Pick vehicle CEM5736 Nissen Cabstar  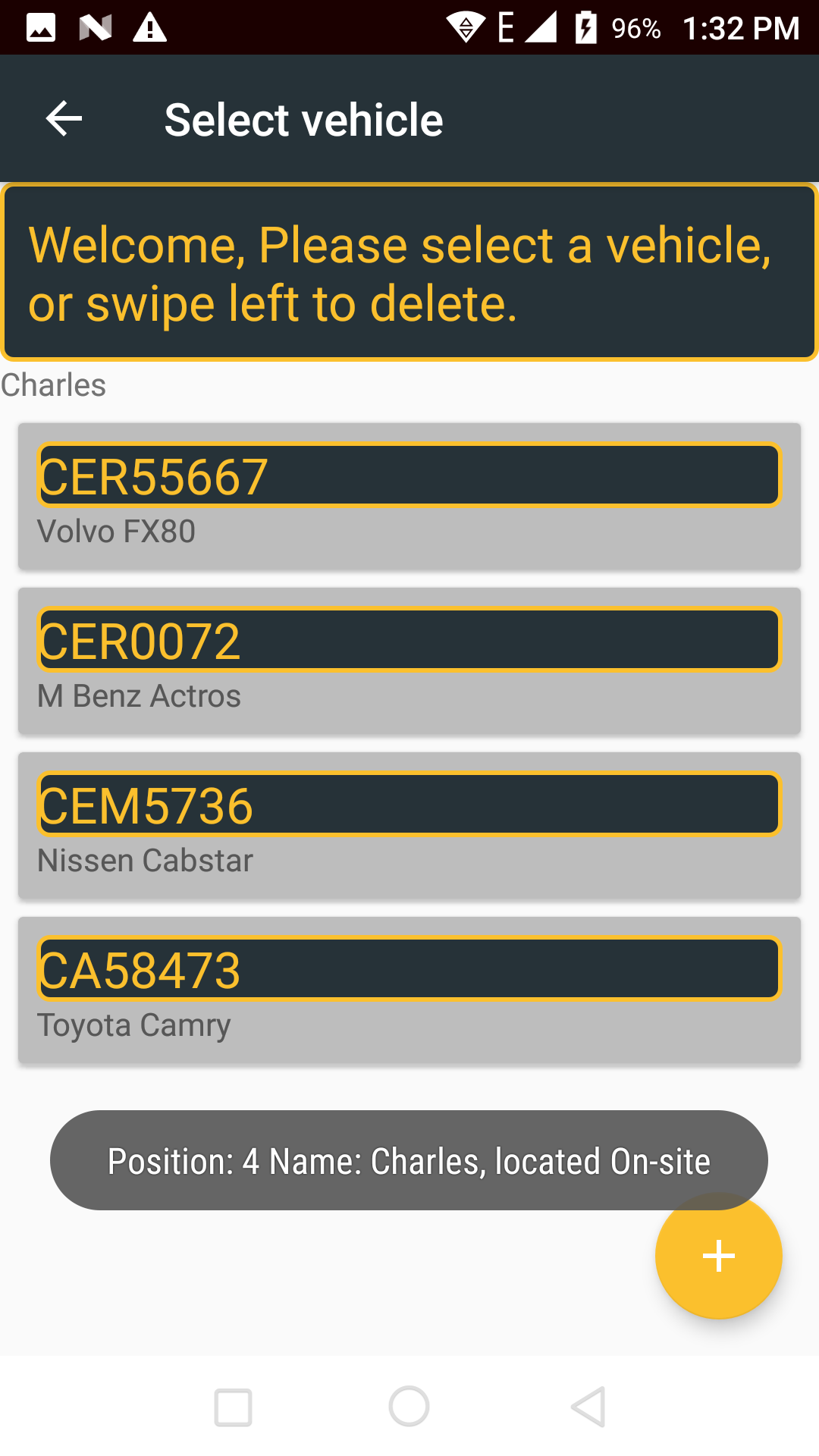[x=409, y=825]
